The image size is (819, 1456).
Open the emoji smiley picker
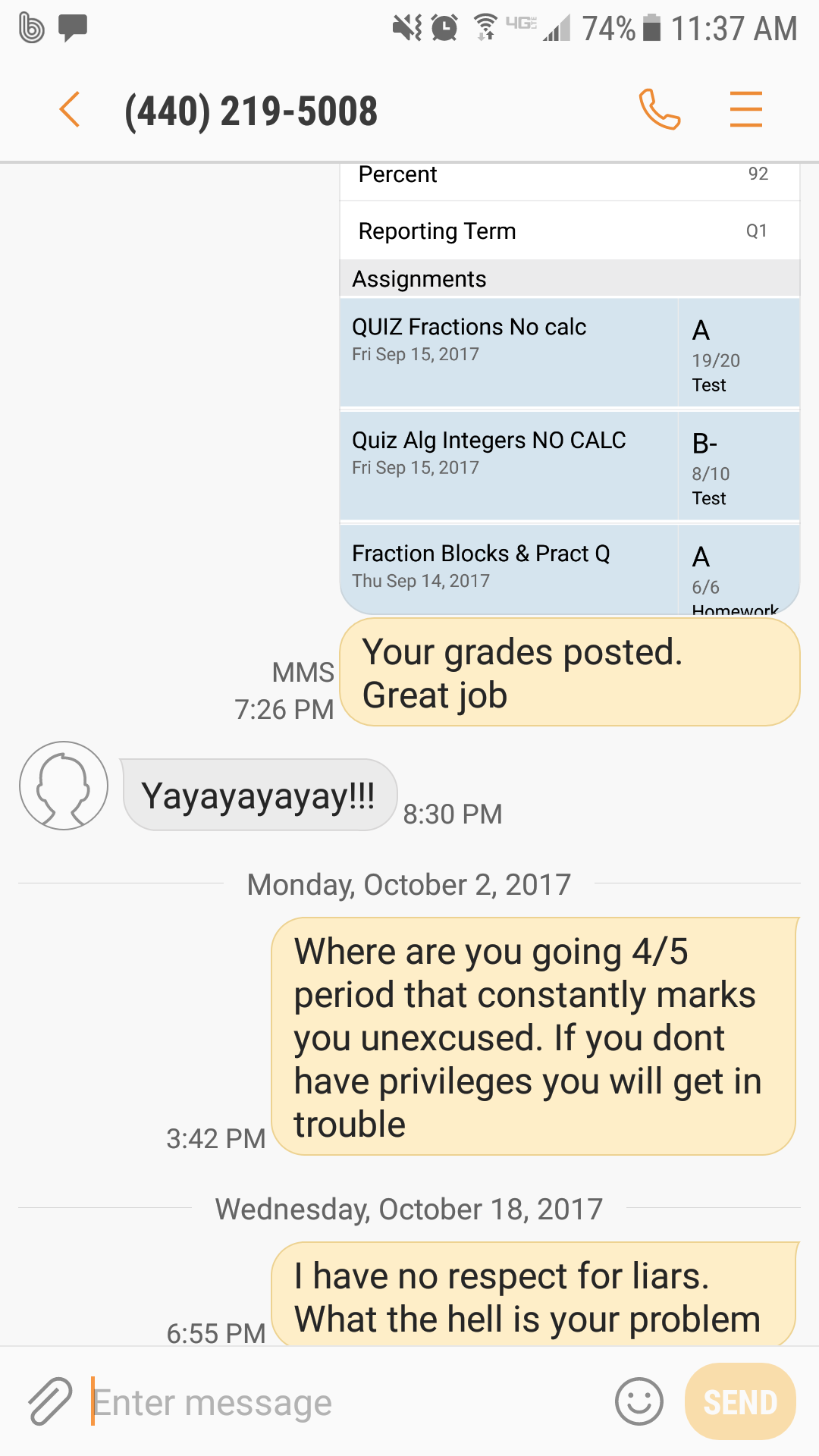639,1401
